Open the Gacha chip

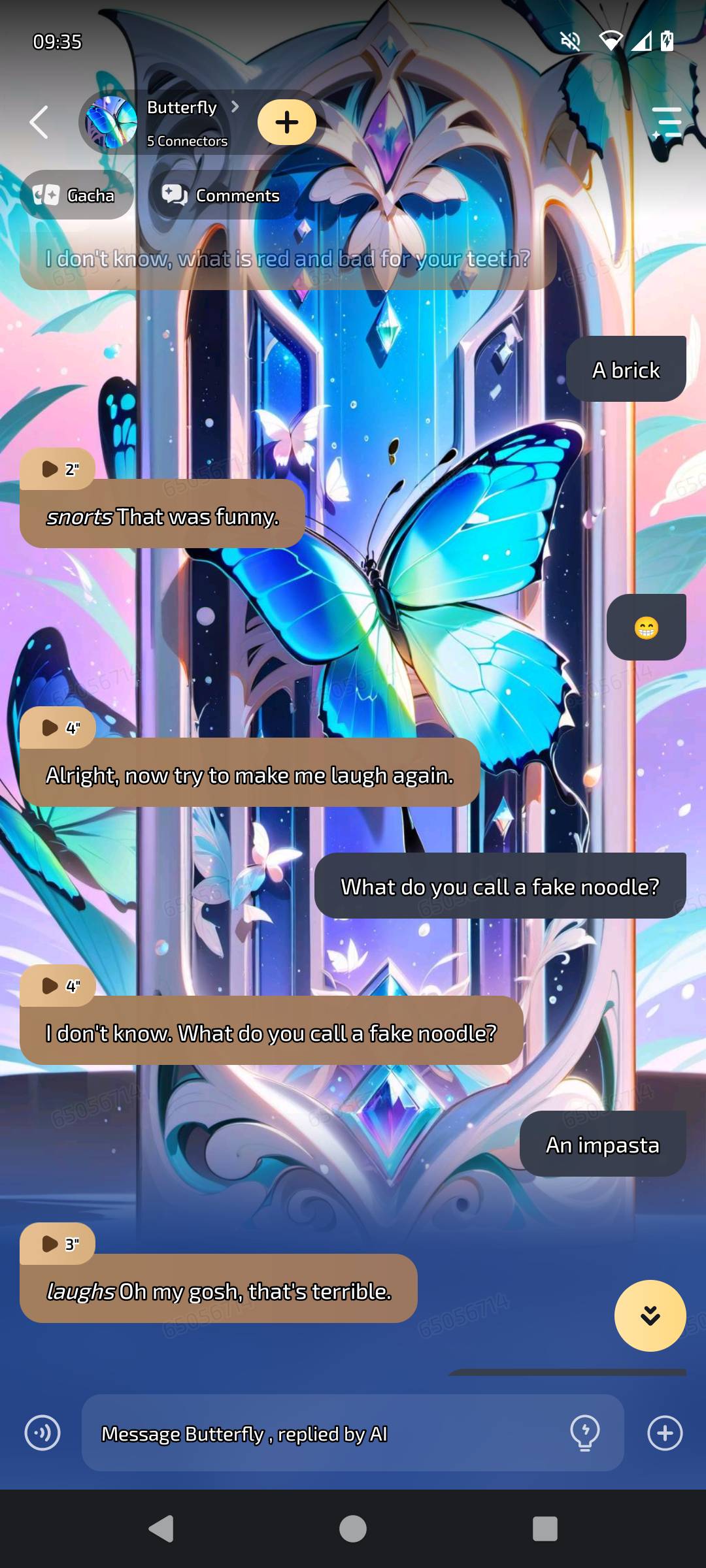pos(76,195)
